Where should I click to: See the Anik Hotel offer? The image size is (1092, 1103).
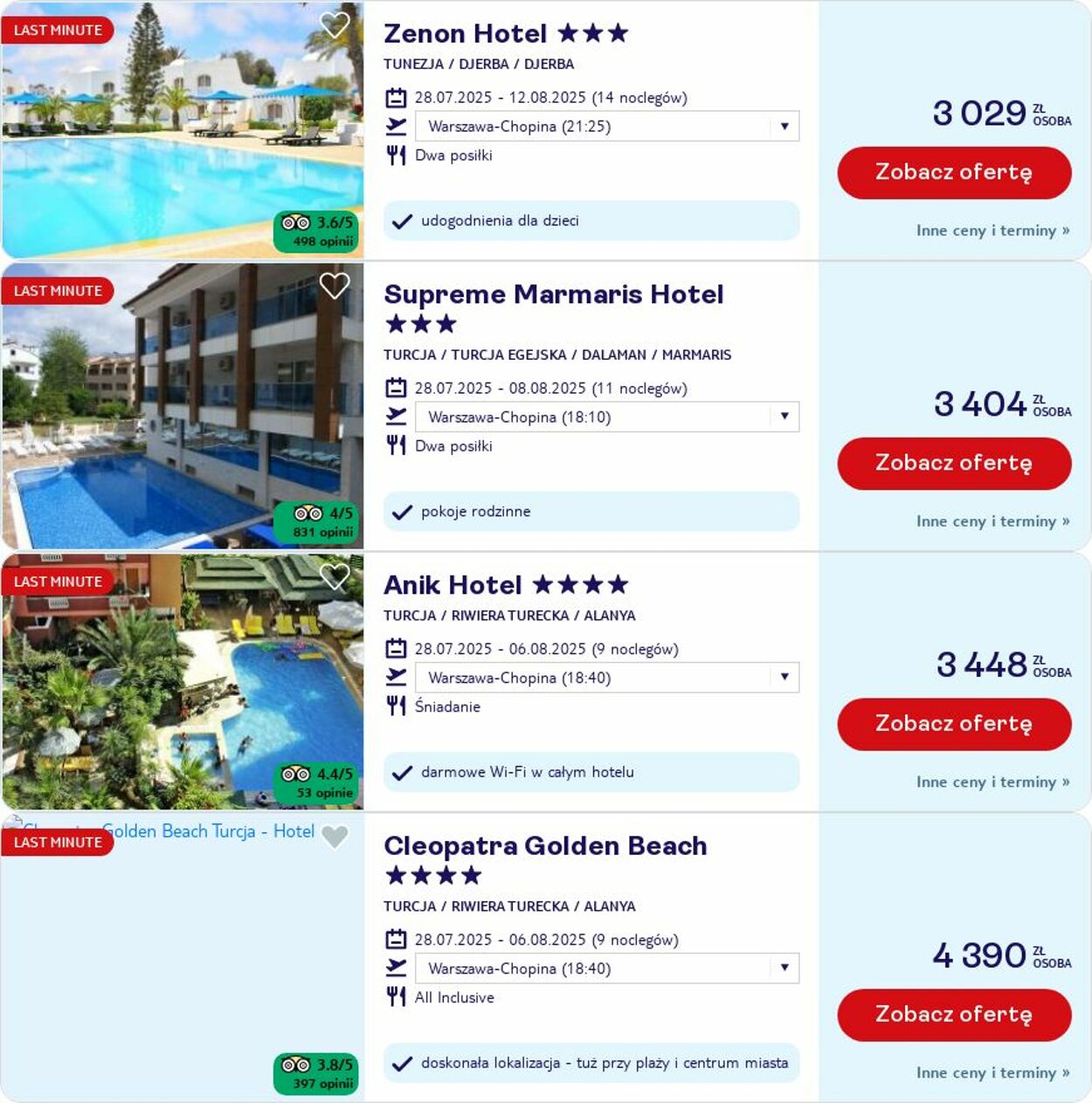[x=954, y=724]
